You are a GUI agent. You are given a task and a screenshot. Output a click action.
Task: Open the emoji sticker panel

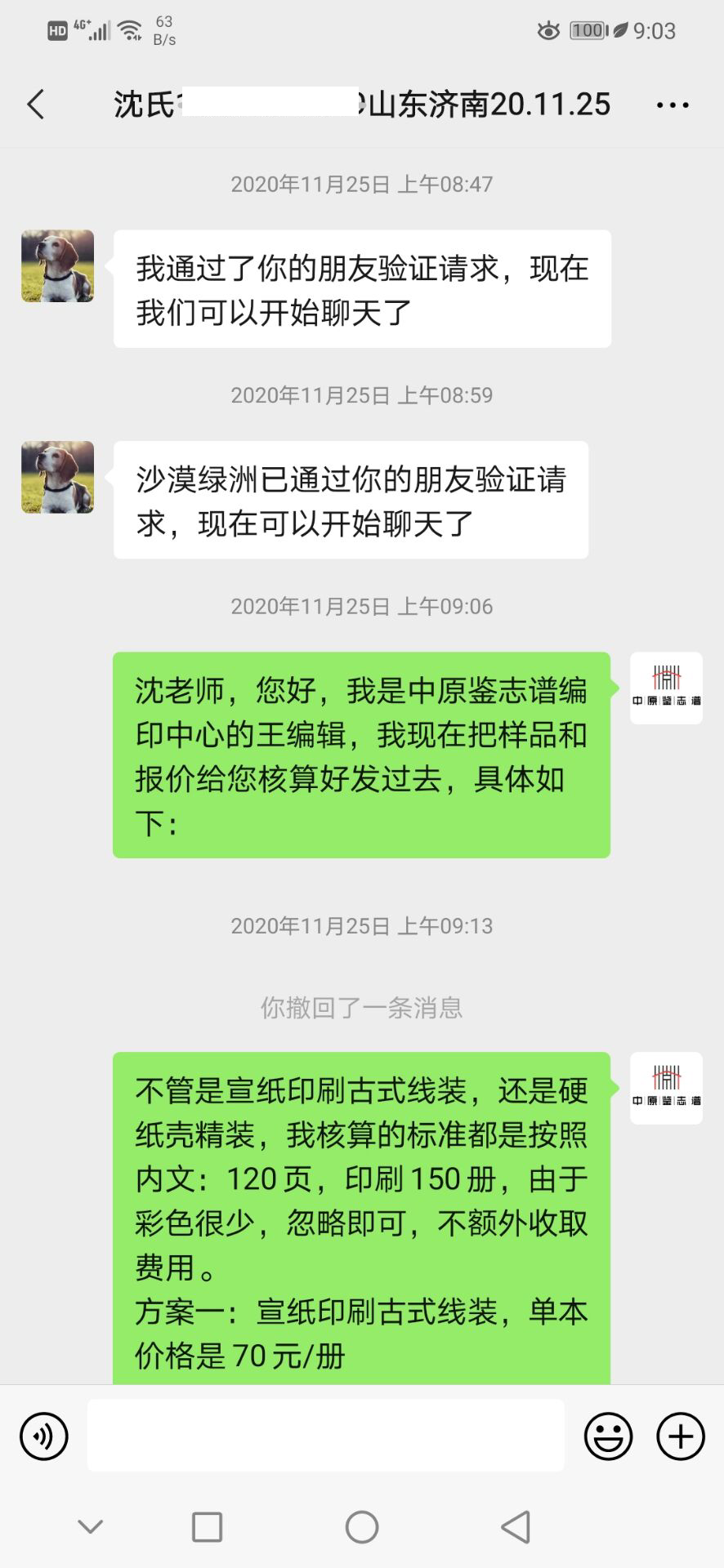(x=608, y=1436)
